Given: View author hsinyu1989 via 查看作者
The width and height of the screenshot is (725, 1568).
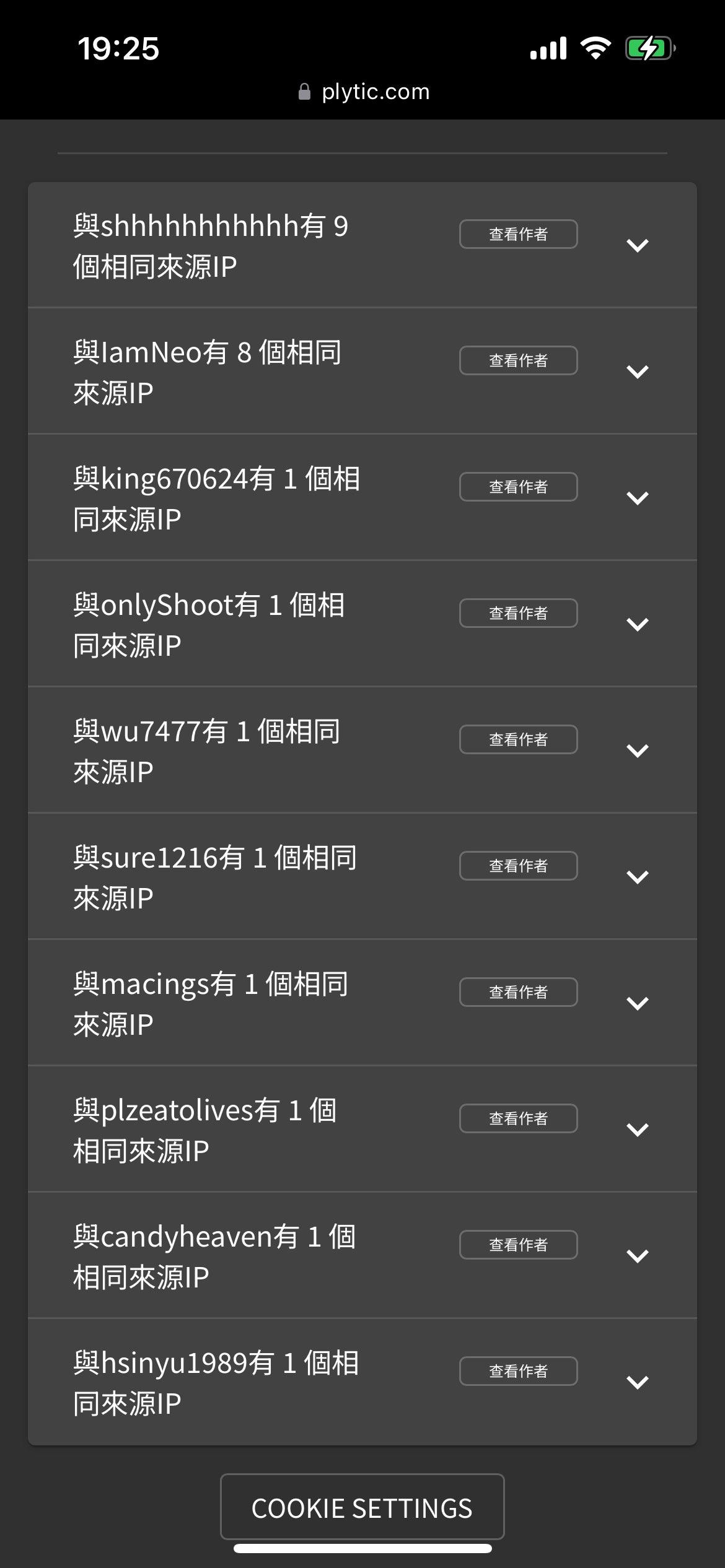Looking at the screenshot, I should 518,1371.
